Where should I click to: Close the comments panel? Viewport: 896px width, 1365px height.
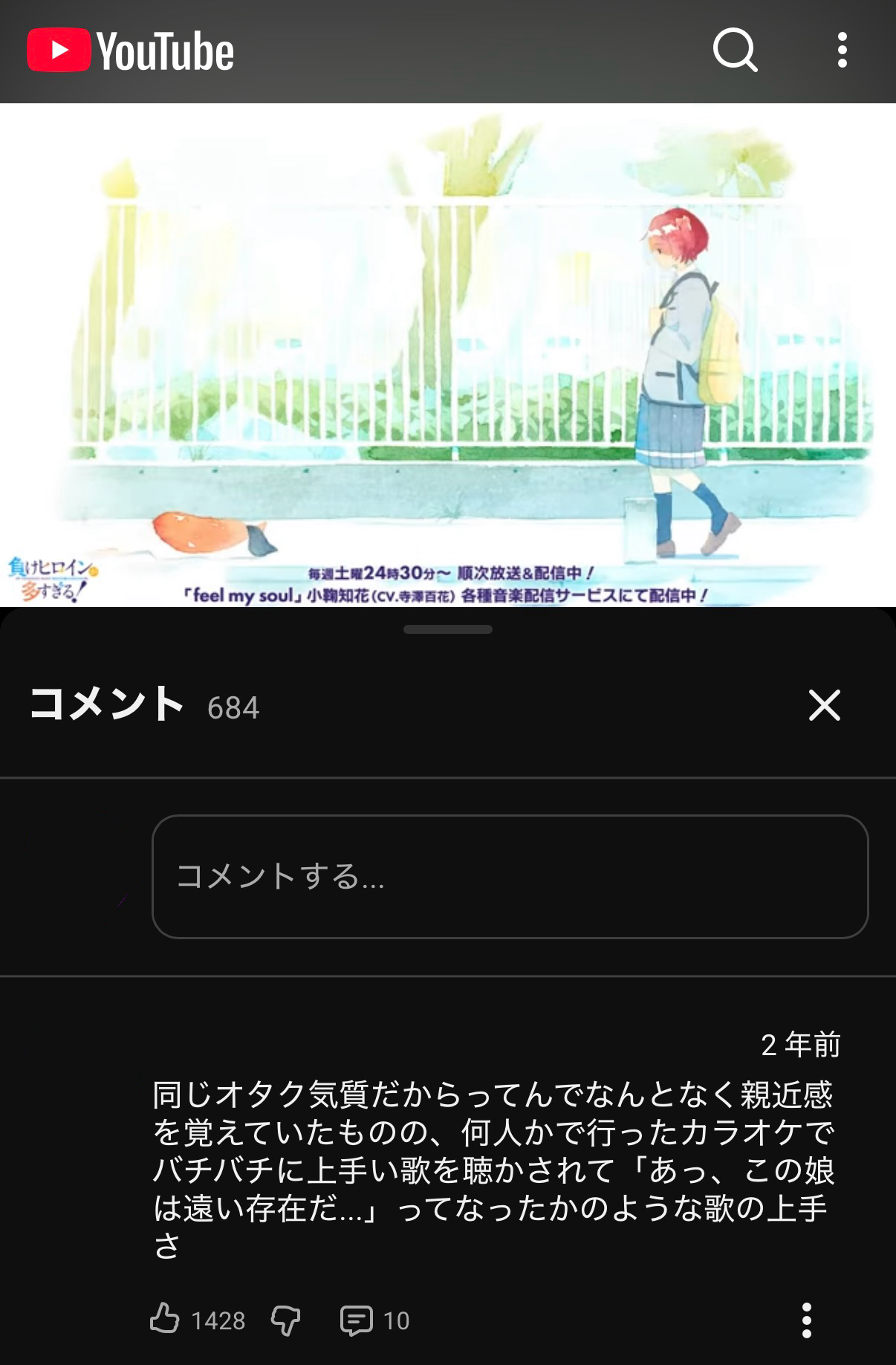point(824,704)
